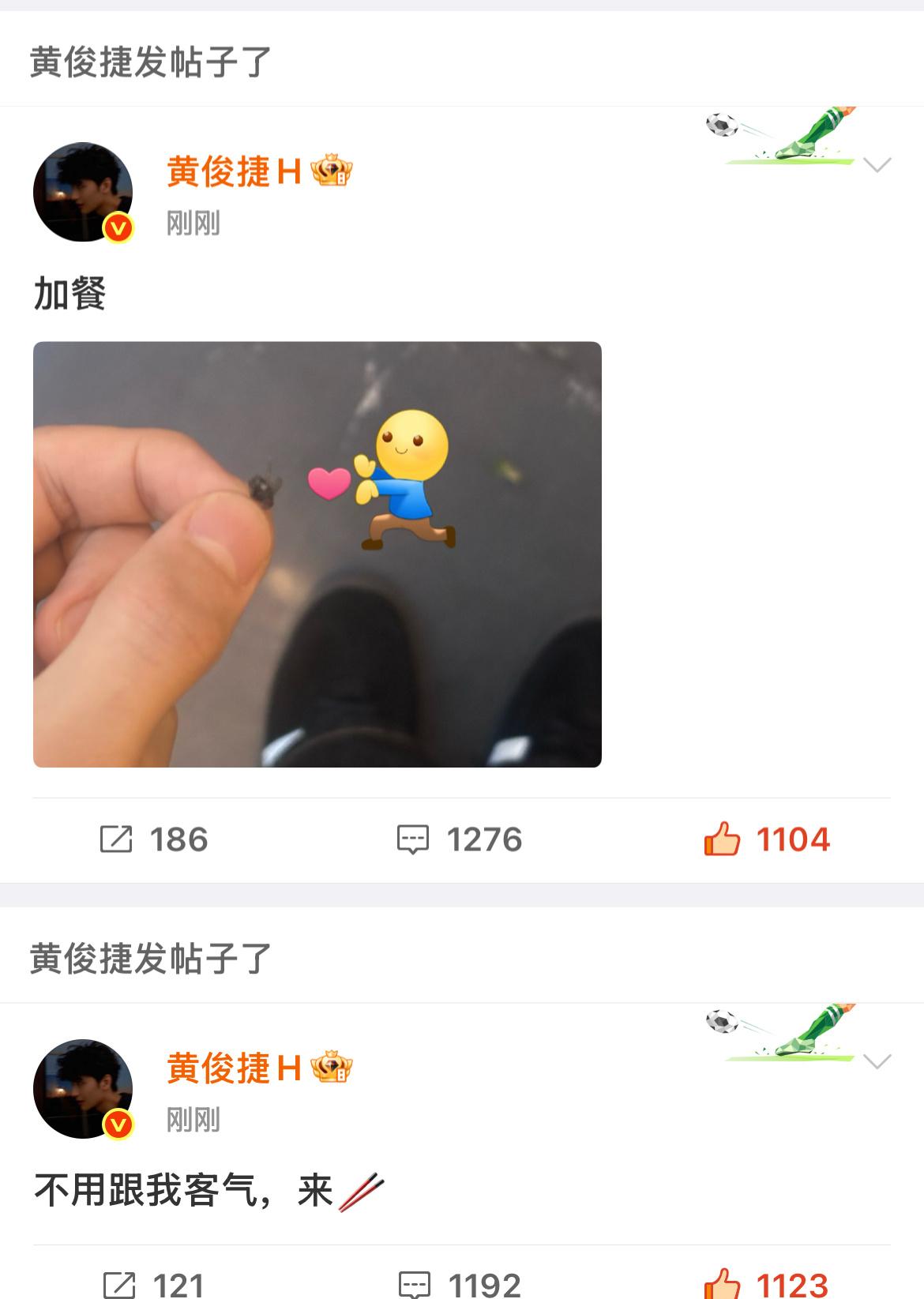Repost the post with 121 shares
This screenshot has width=924, height=1299.
pyautogui.click(x=154, y=1285)
